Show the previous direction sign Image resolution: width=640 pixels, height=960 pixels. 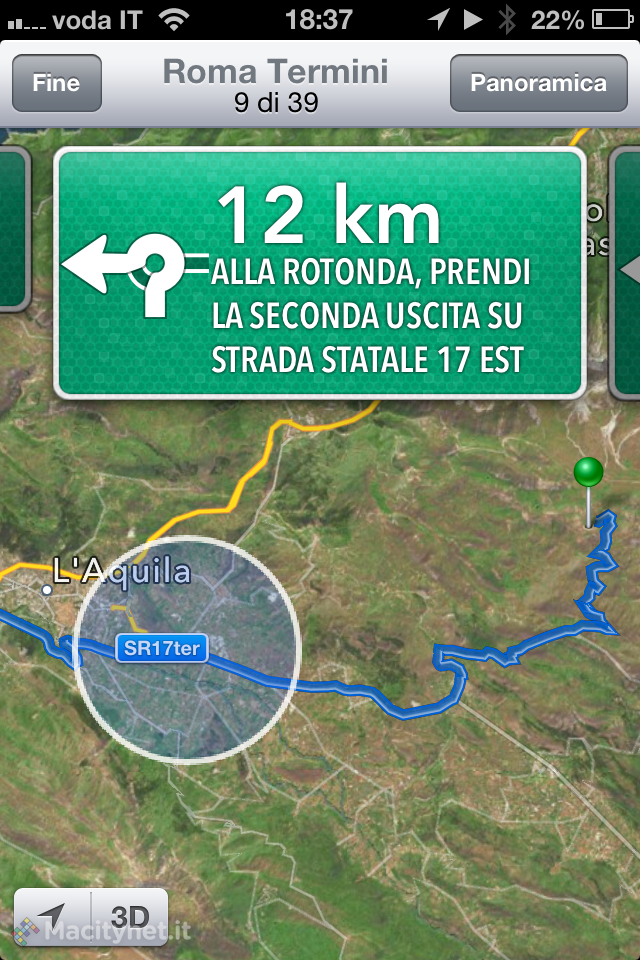(12, 230)
